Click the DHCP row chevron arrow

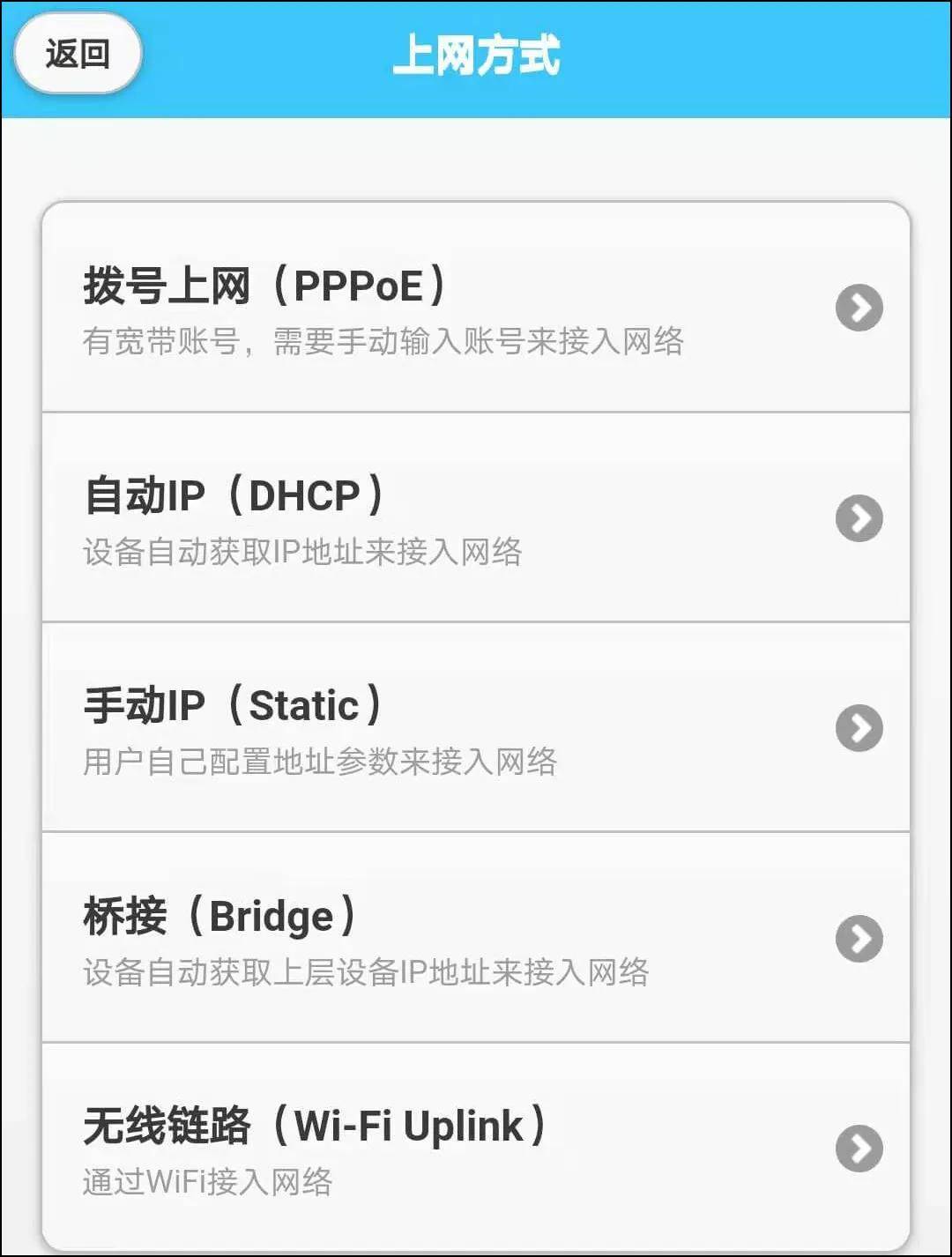[x=859, y=518]
